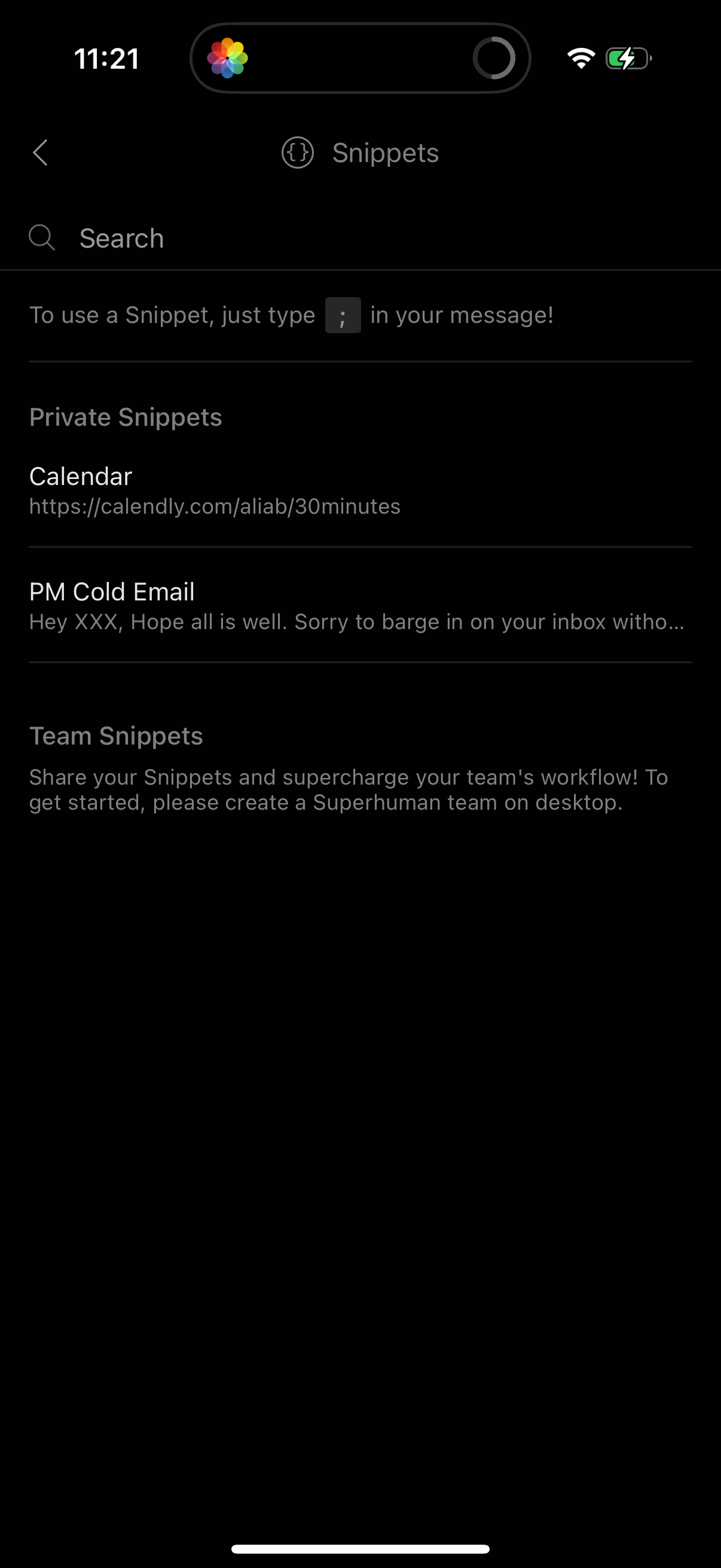
Task: Tap the search magnifier icon
Action: (41, 237)
